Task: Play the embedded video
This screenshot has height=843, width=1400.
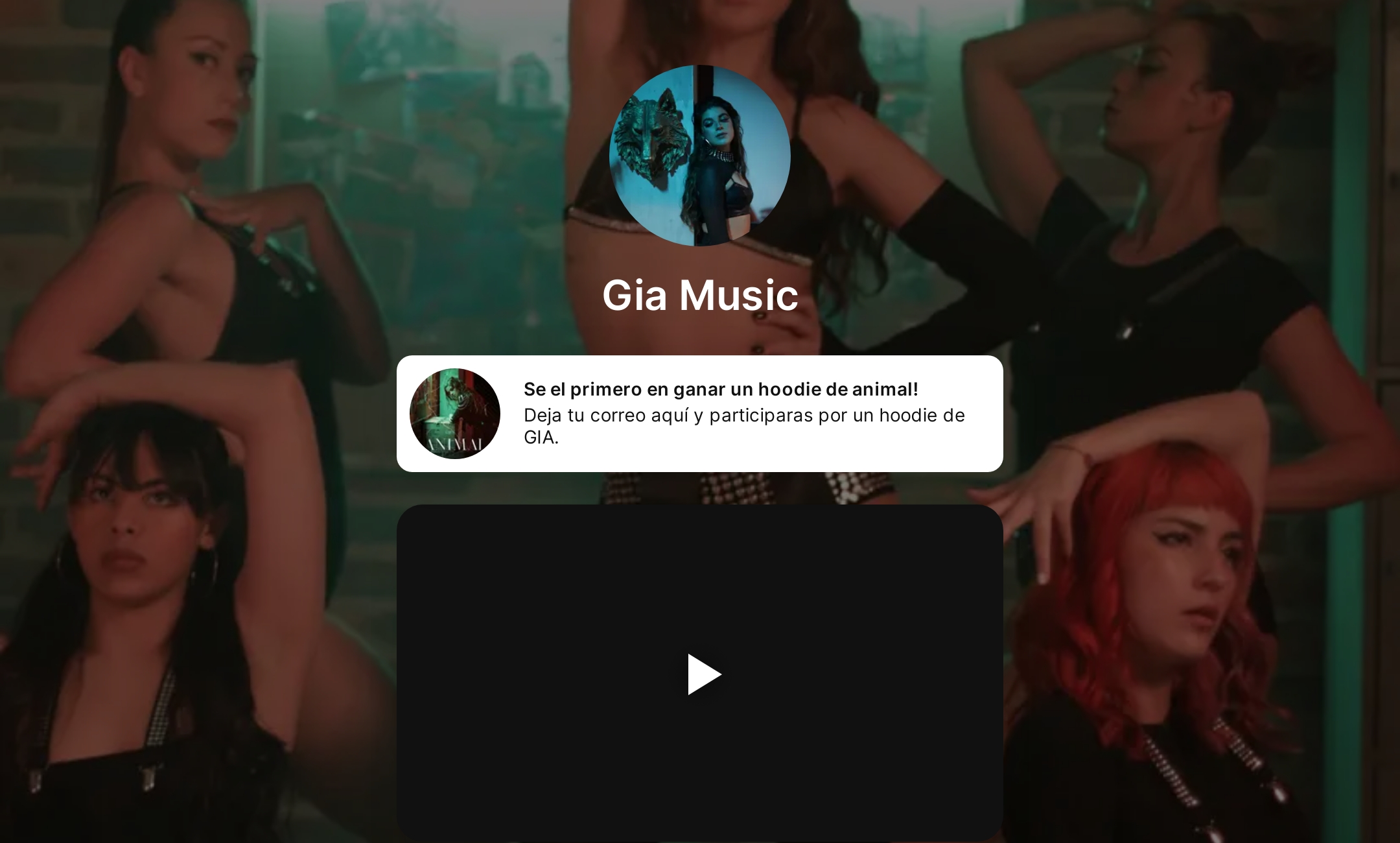Action: 704,674
